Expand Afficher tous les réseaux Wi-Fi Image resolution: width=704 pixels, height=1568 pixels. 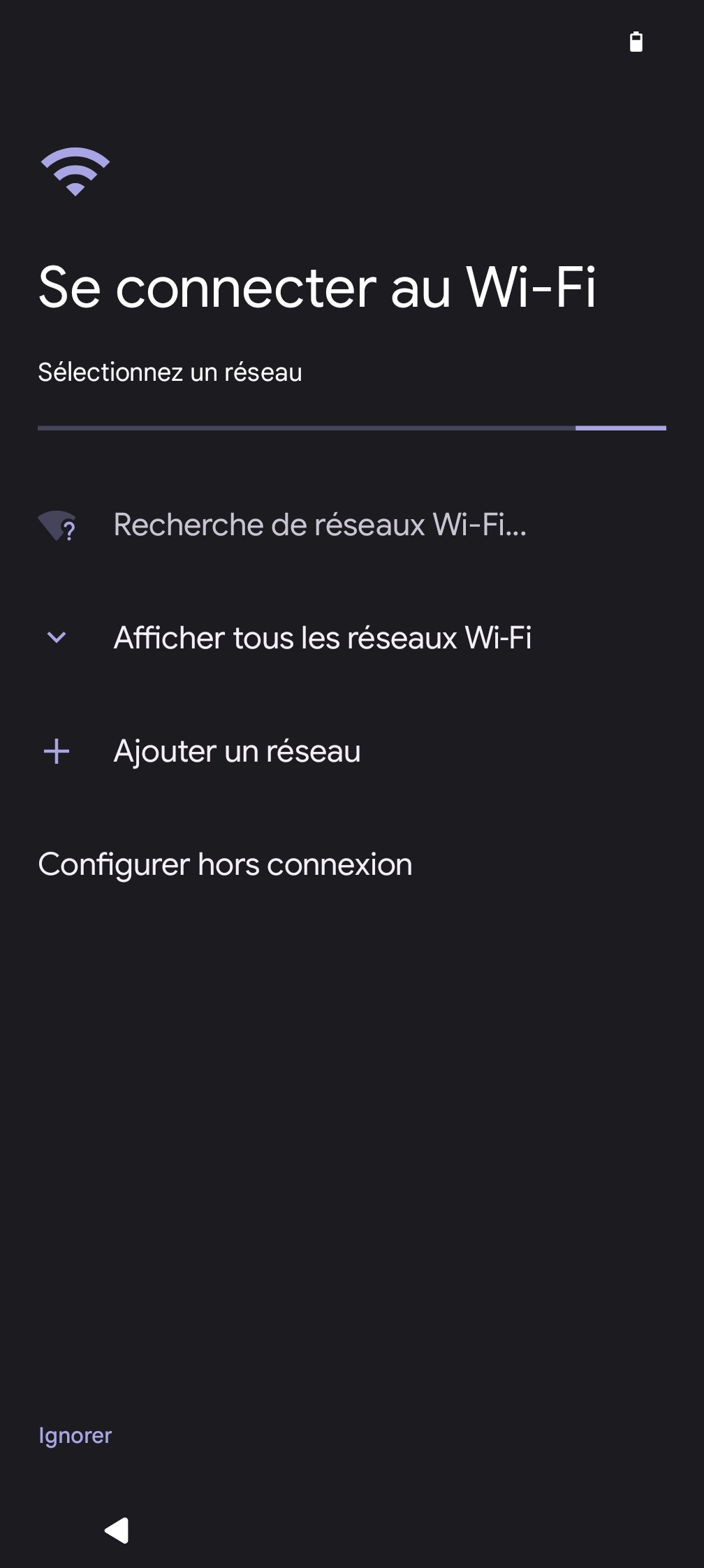point(321,638)
